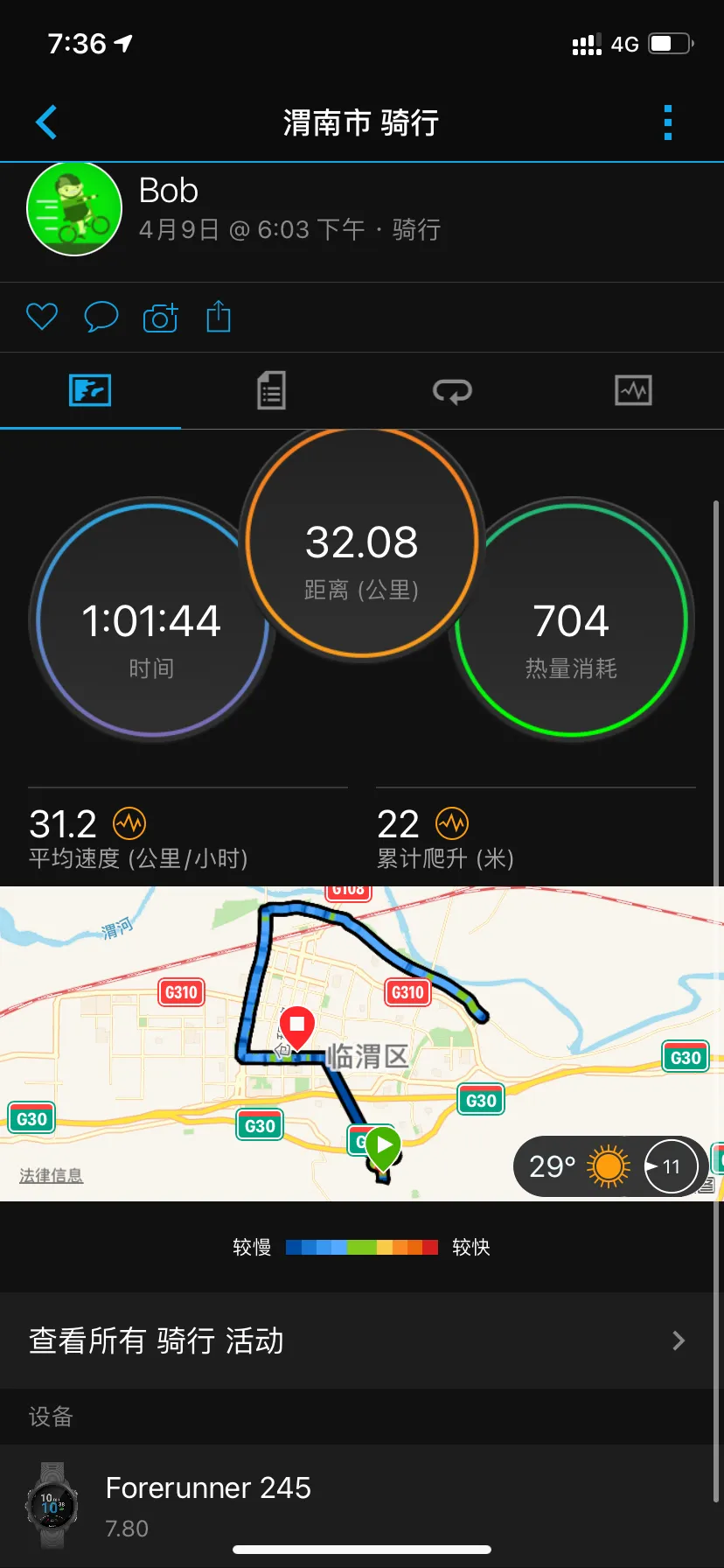Switch to the stats details tab
This screenshot has width=724, height=1568.
point(271,390)
